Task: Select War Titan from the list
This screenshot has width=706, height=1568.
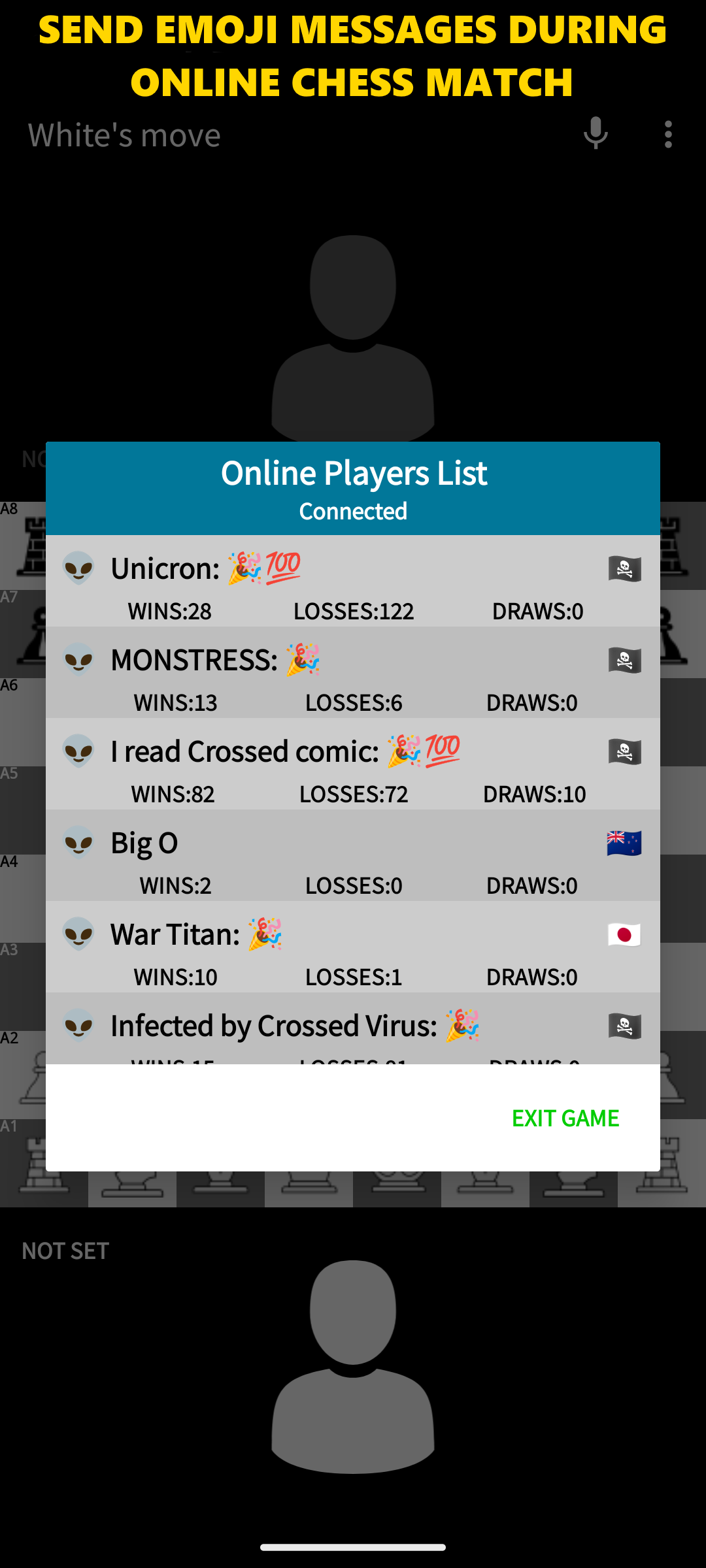Action: tap(353, 947)
